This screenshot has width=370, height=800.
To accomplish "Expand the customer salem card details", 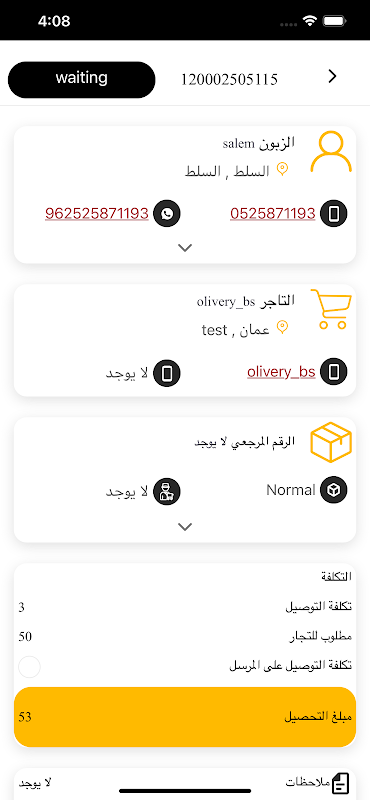I will click(185, 248).
